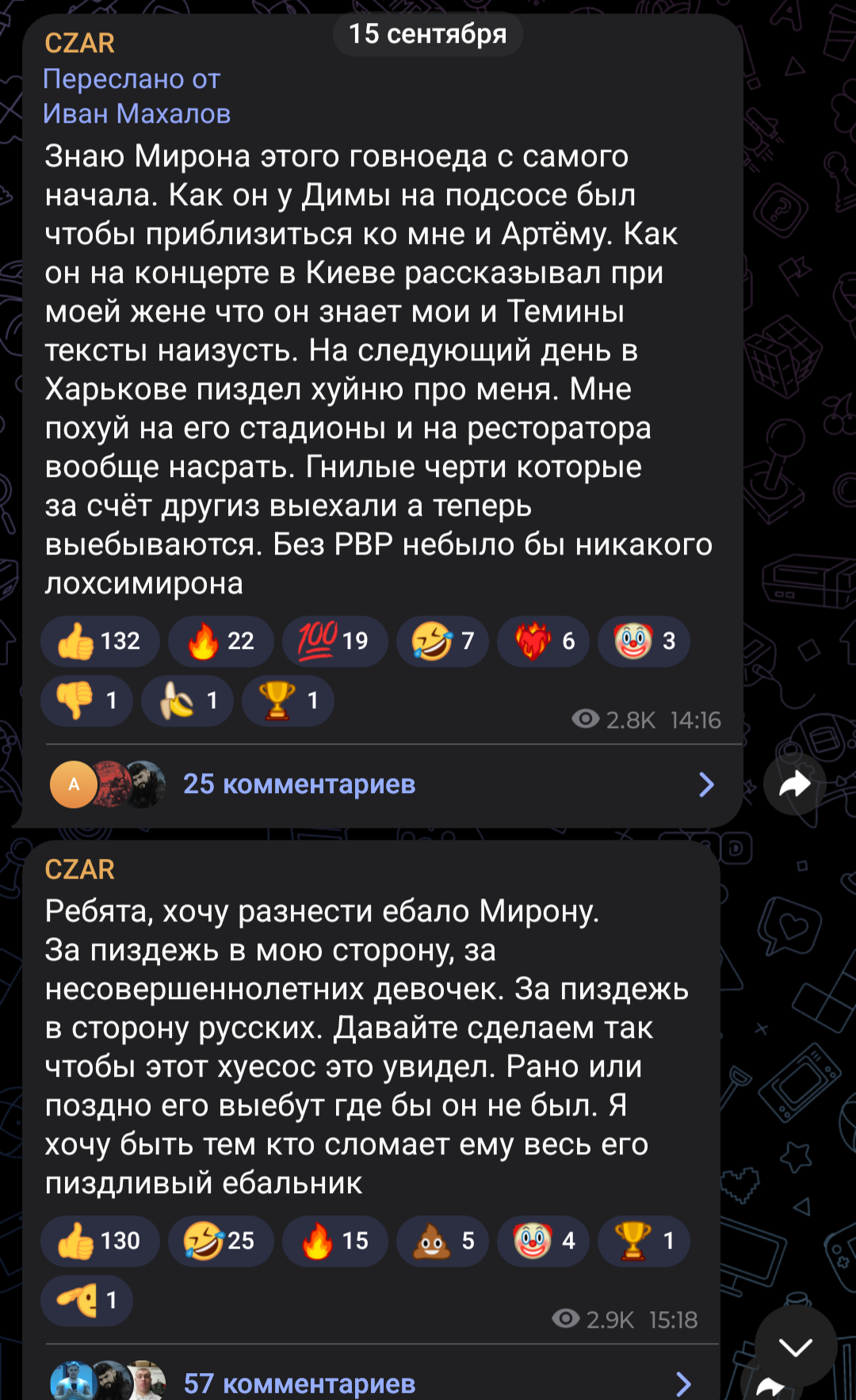Image resolution: width=856 pixels, height=1400 pixels.
Task: Tap the saluting face reaction
Action: tap(86, 1300)
